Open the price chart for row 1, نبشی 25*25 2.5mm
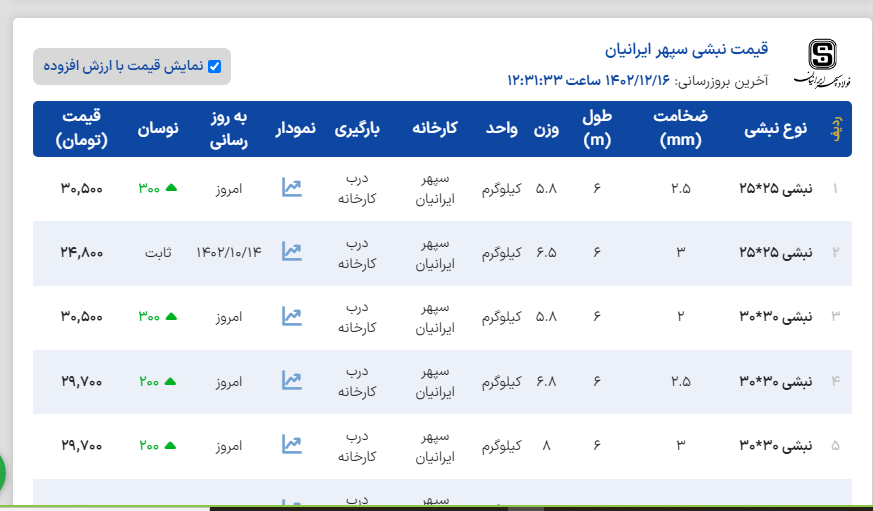Screen dimensions: 873x511 coord(292,187)
